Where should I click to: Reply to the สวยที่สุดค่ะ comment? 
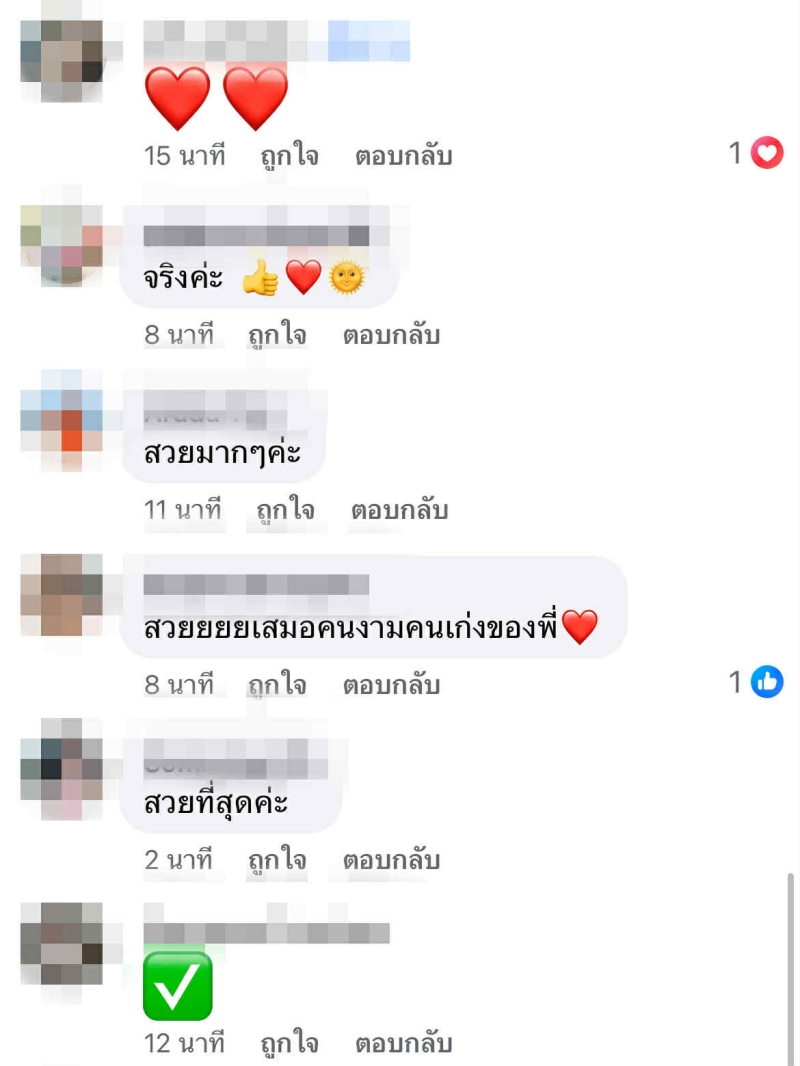click(x=391, y=860)
